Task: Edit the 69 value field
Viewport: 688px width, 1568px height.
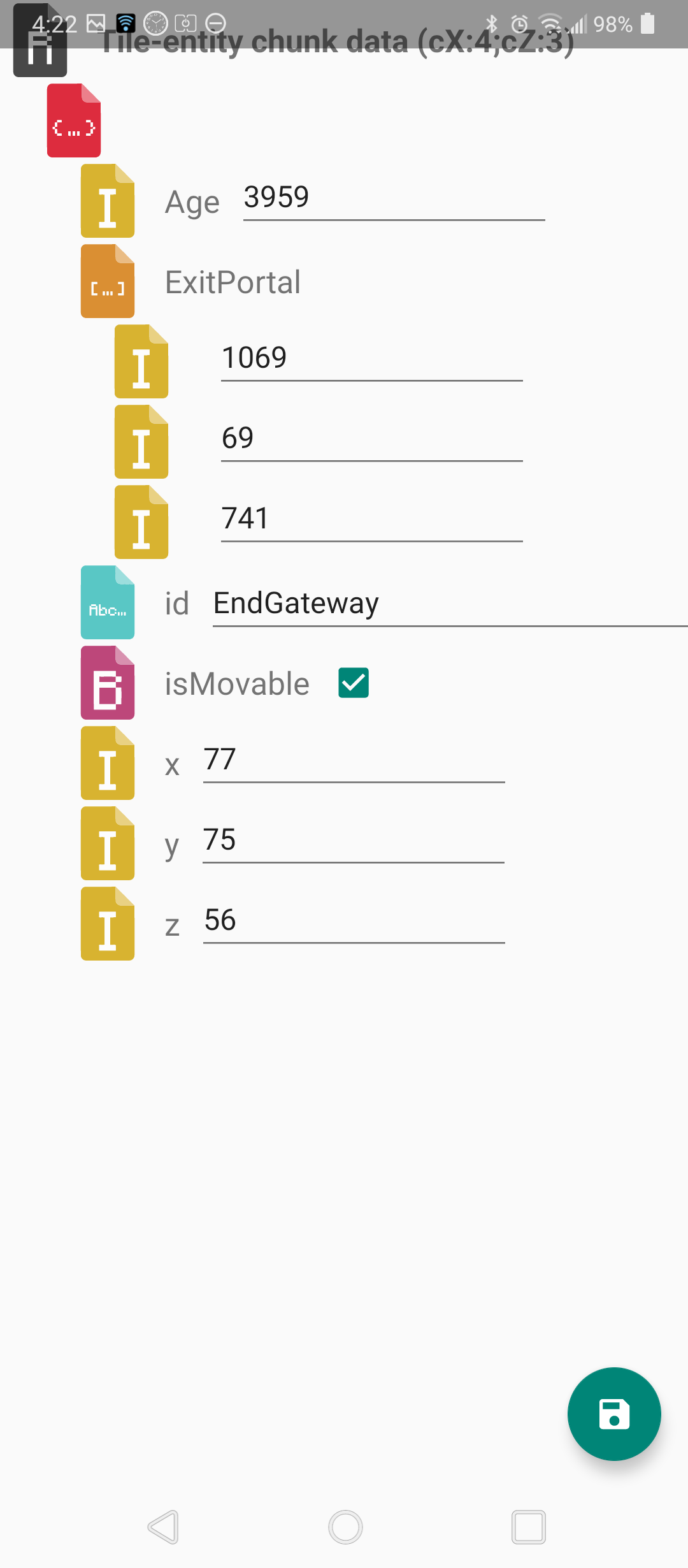Action: click(371, 439)
